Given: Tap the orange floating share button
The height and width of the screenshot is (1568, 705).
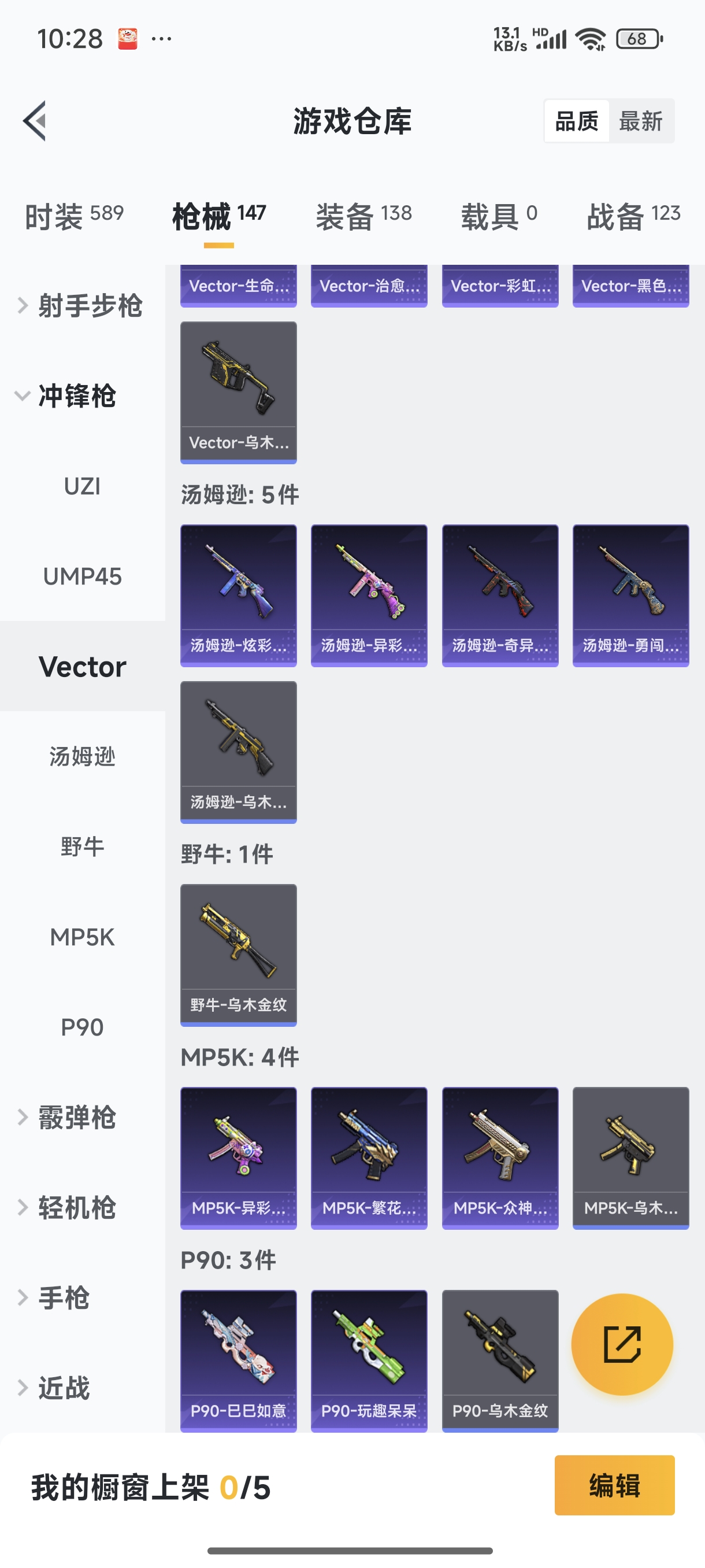Looking at the screenshot, I should [x=622, y=1344].
